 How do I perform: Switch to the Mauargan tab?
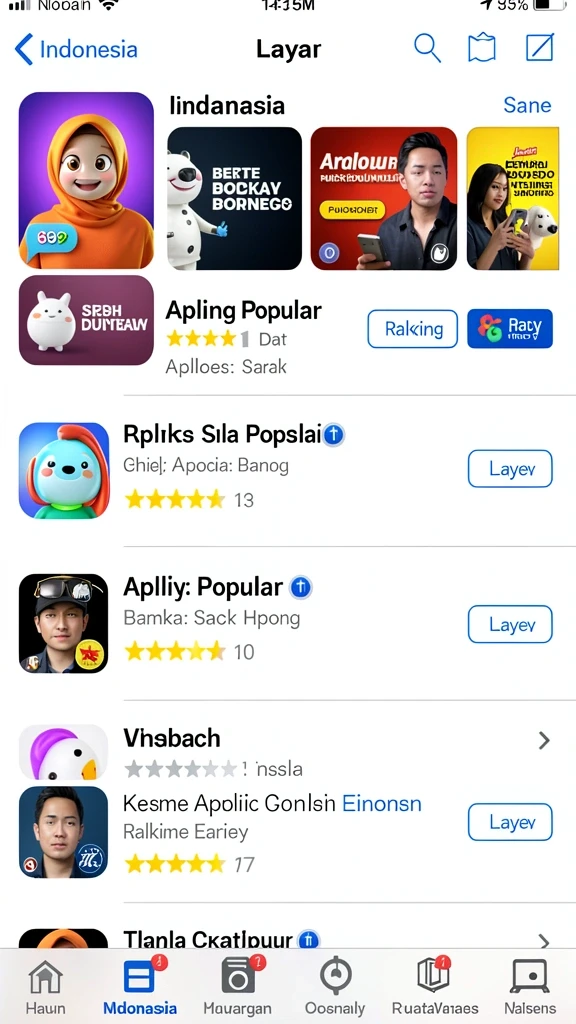tap(238, 986)
